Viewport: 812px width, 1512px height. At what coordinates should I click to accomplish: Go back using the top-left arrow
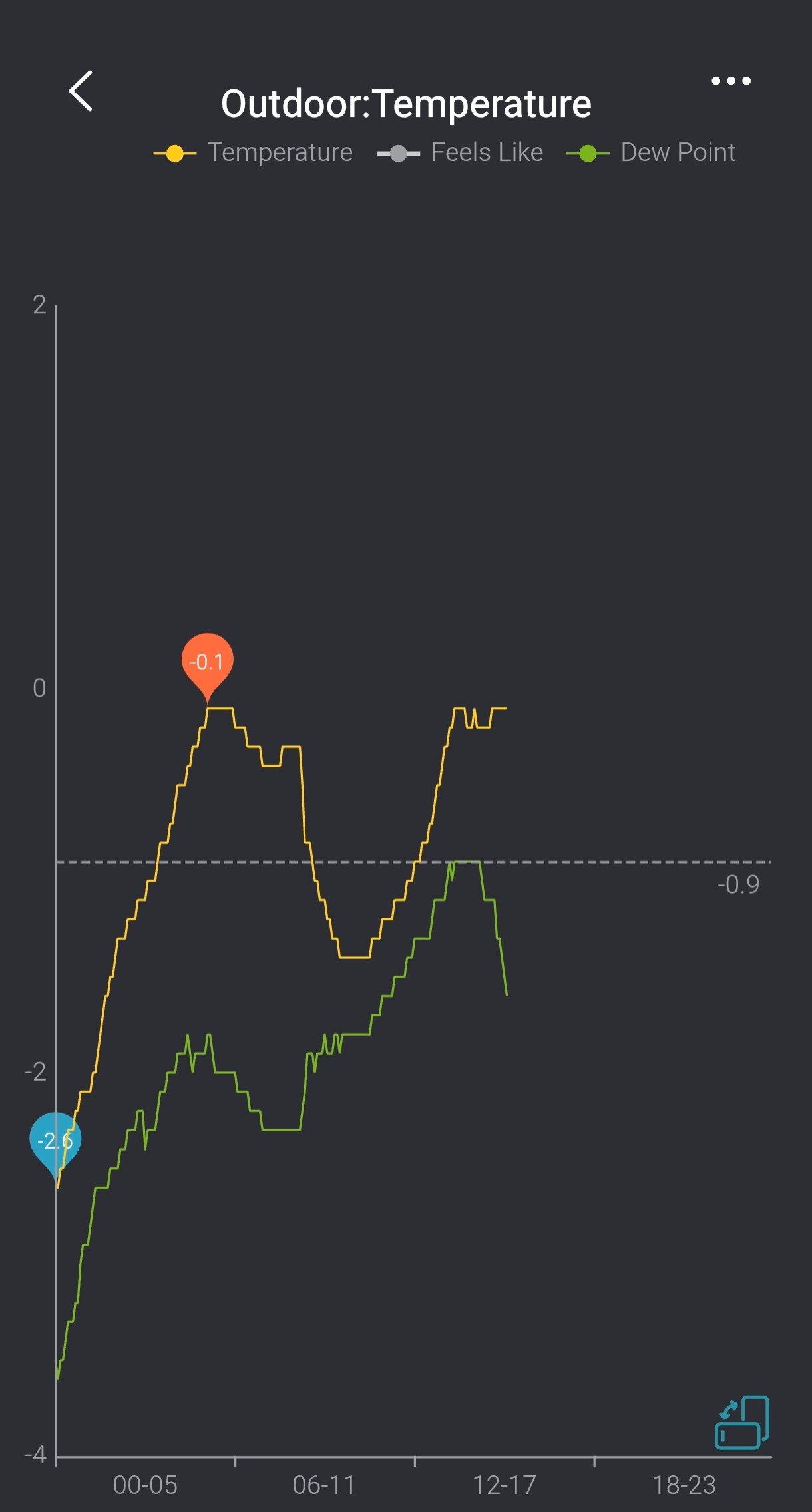click(81, 91)
